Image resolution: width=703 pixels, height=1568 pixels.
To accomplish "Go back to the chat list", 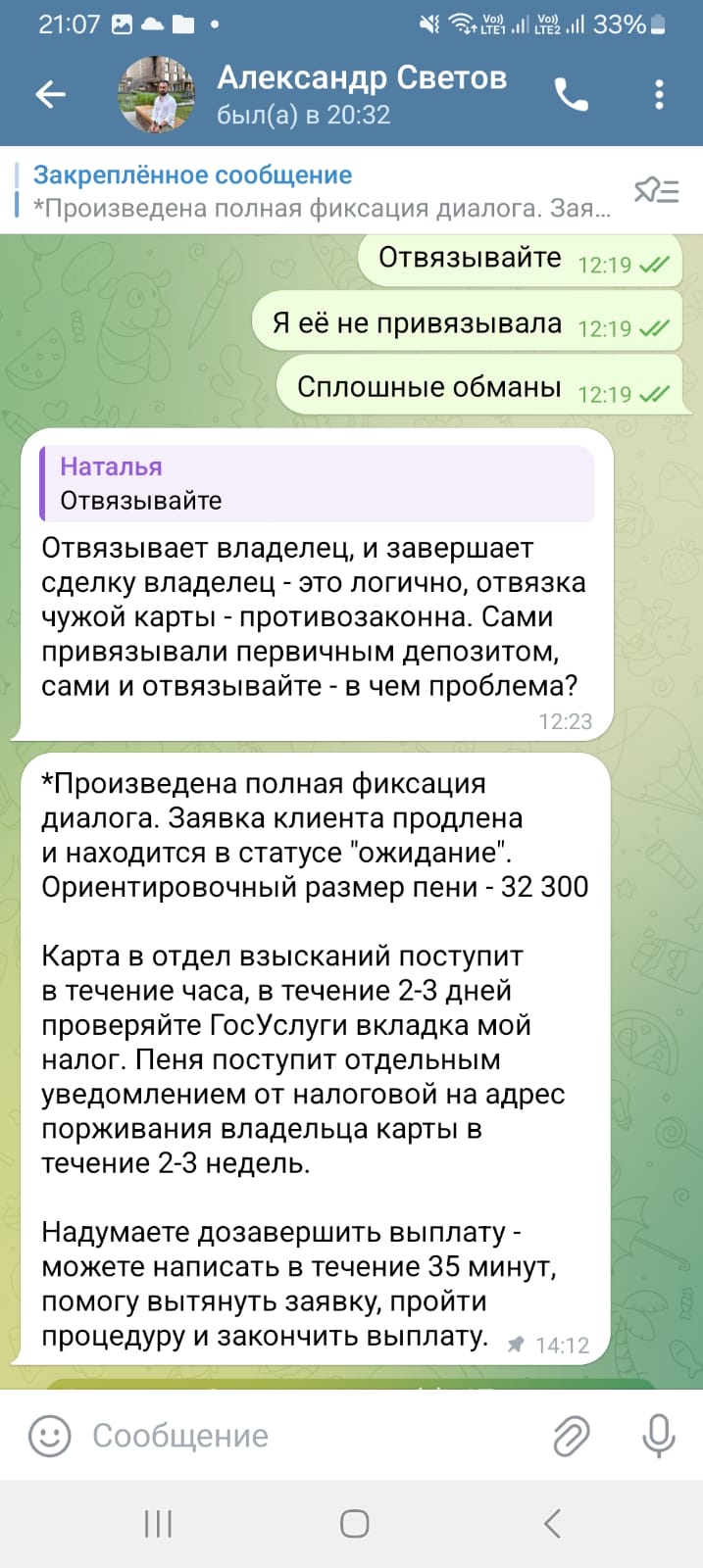I will point(50,94).
